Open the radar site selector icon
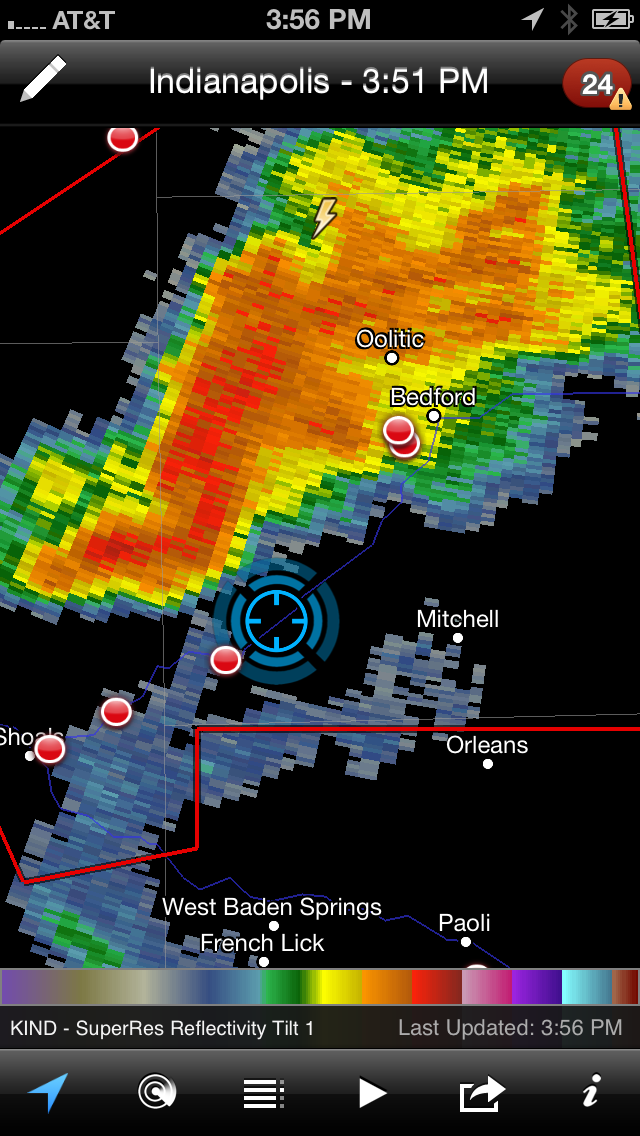The image size is (640, 1136). pyautogui.click(x=157, y=1092)
